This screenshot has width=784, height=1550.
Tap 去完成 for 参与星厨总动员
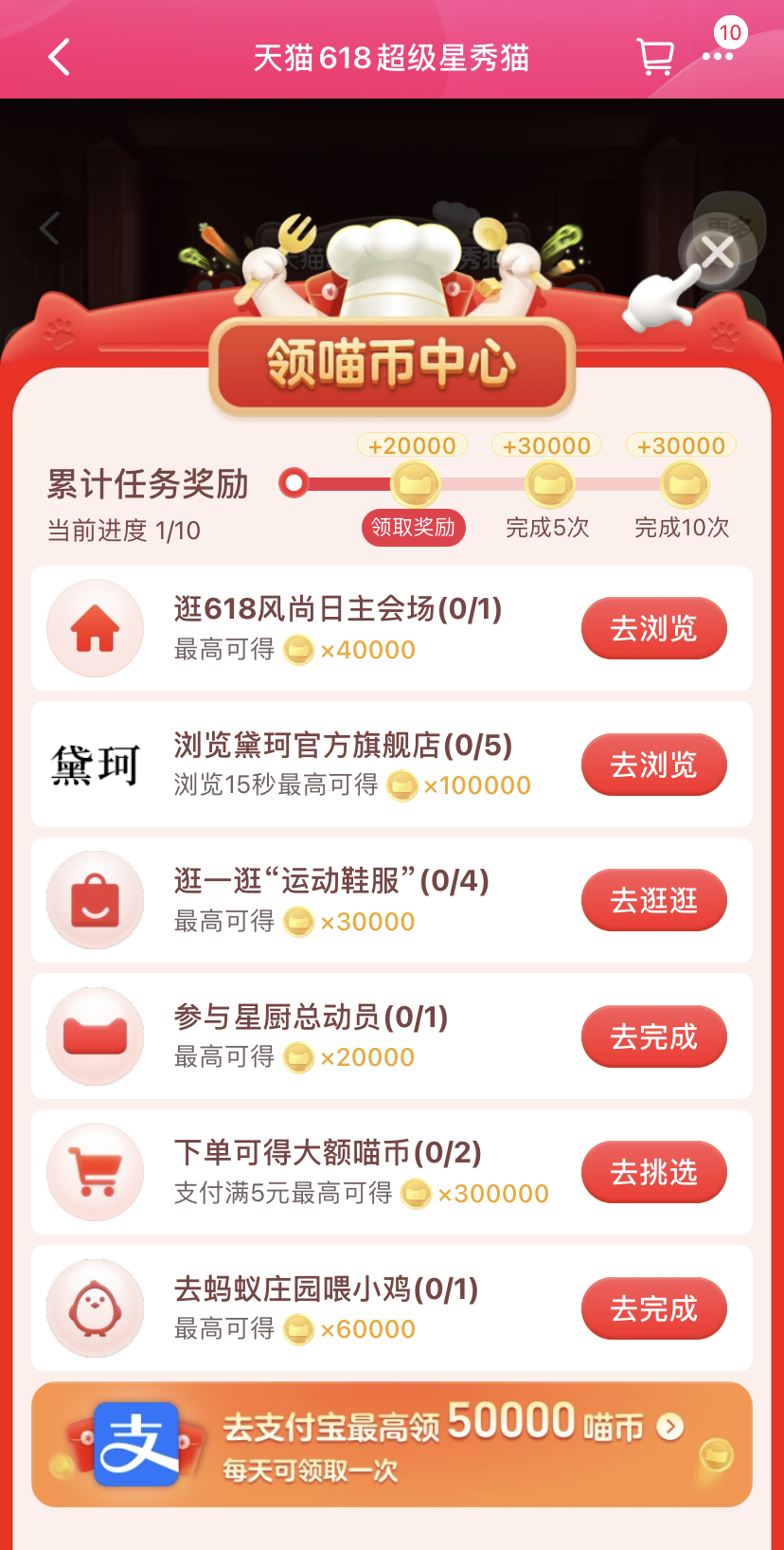pyautogui.click(x=653, y=1036)
